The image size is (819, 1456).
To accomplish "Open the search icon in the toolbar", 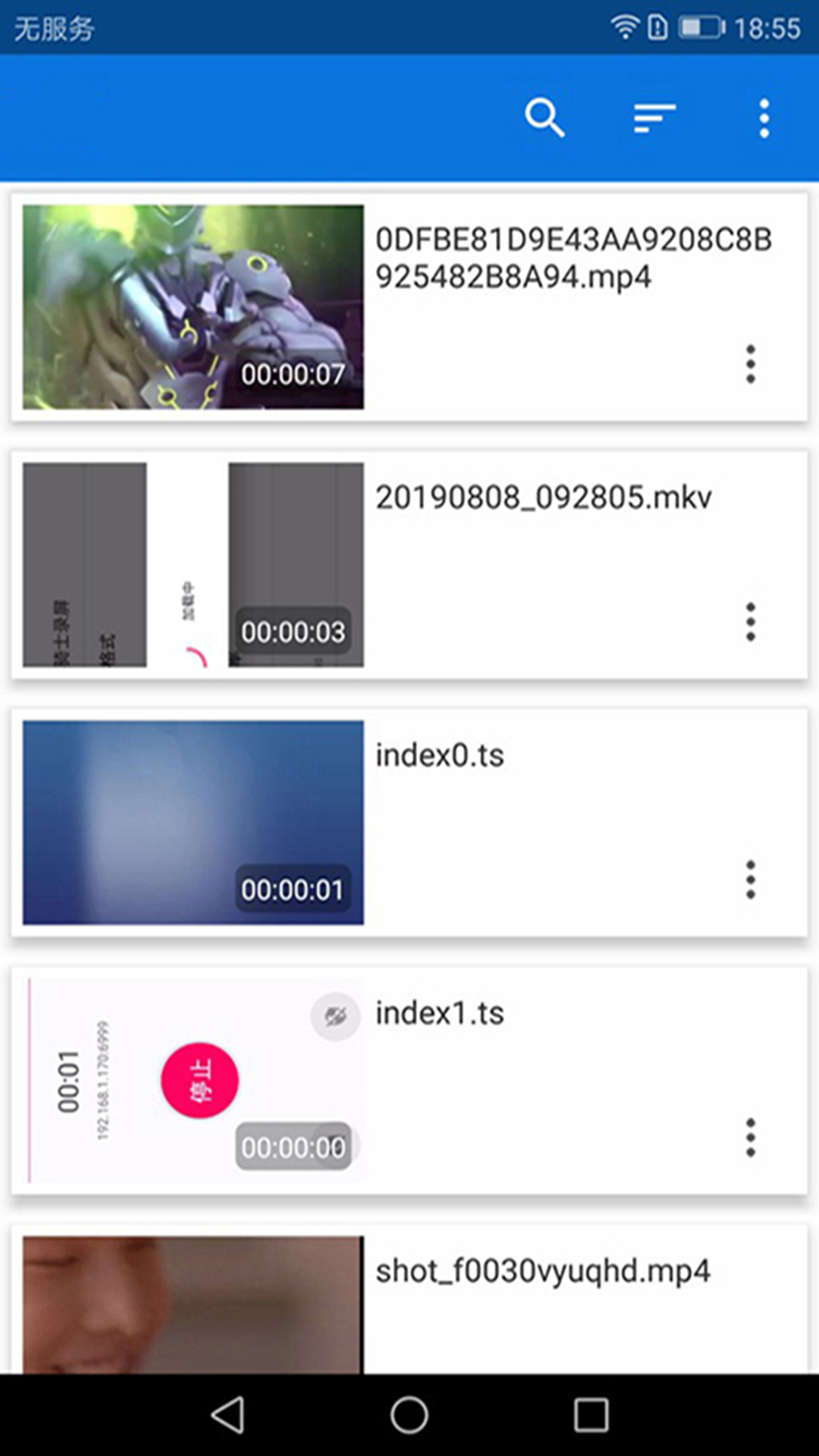I will point(544,118).
